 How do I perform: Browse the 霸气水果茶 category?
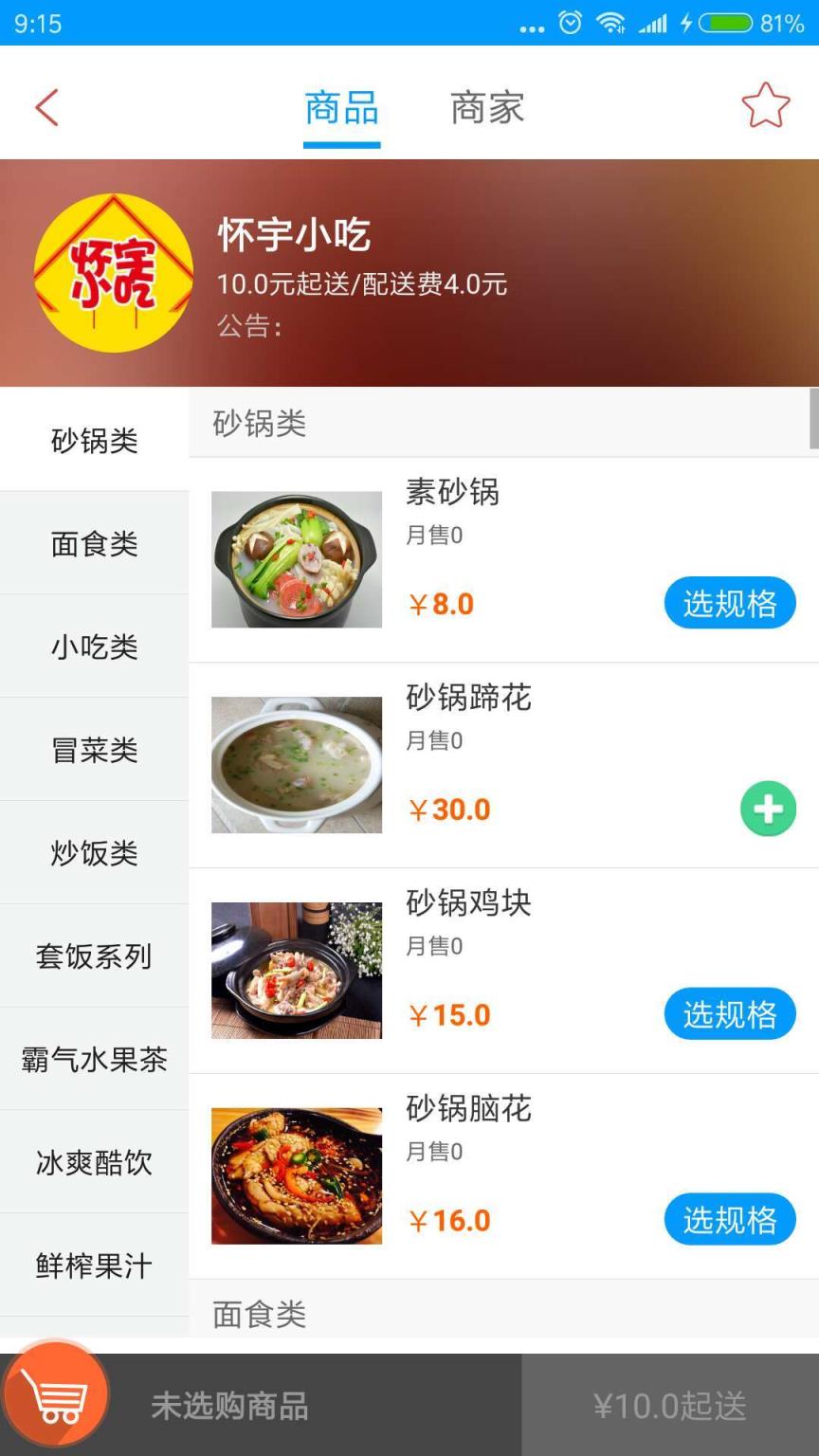click(x=94, y=1059)
